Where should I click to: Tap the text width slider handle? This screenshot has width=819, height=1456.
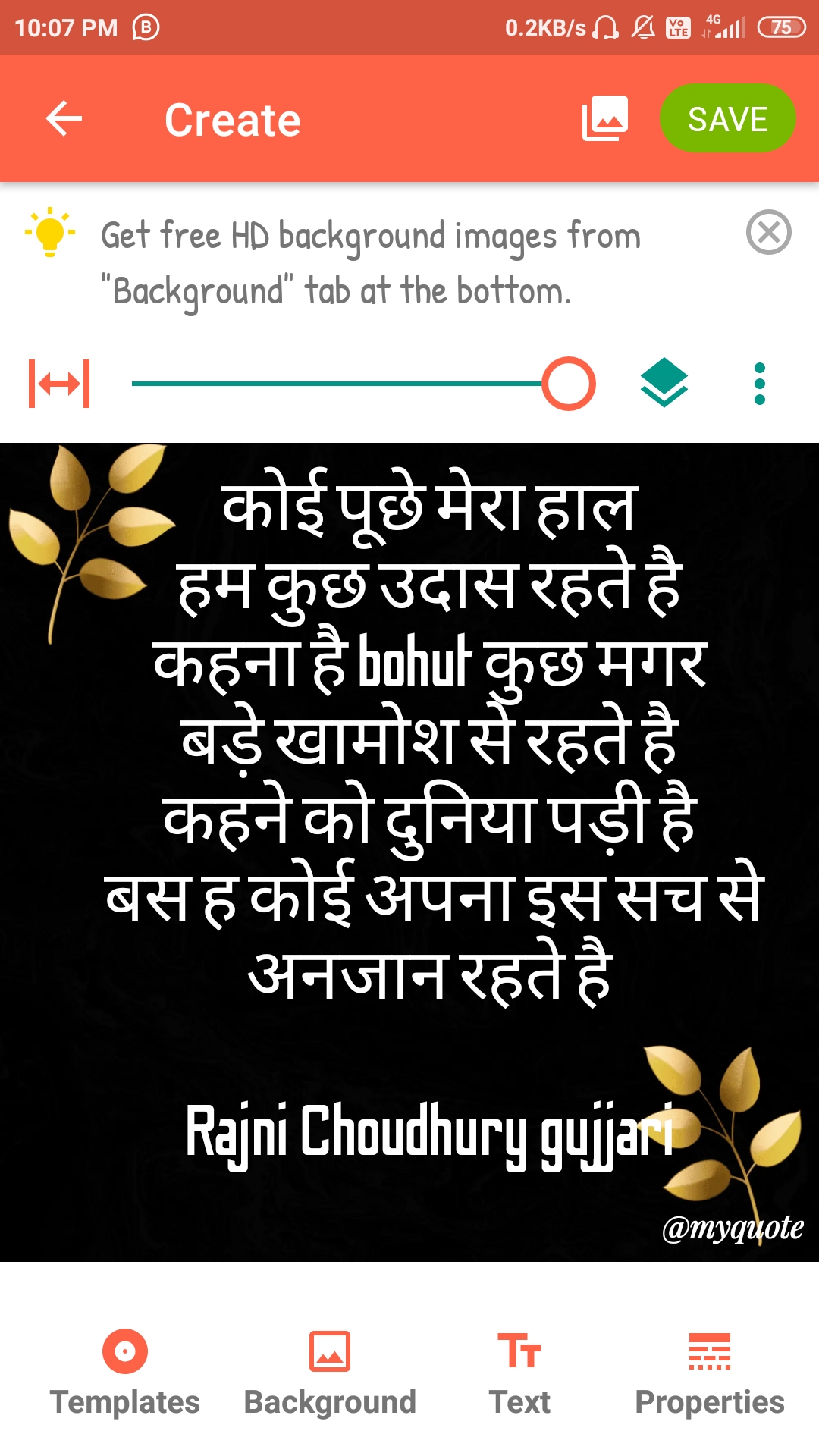[569, 384]
